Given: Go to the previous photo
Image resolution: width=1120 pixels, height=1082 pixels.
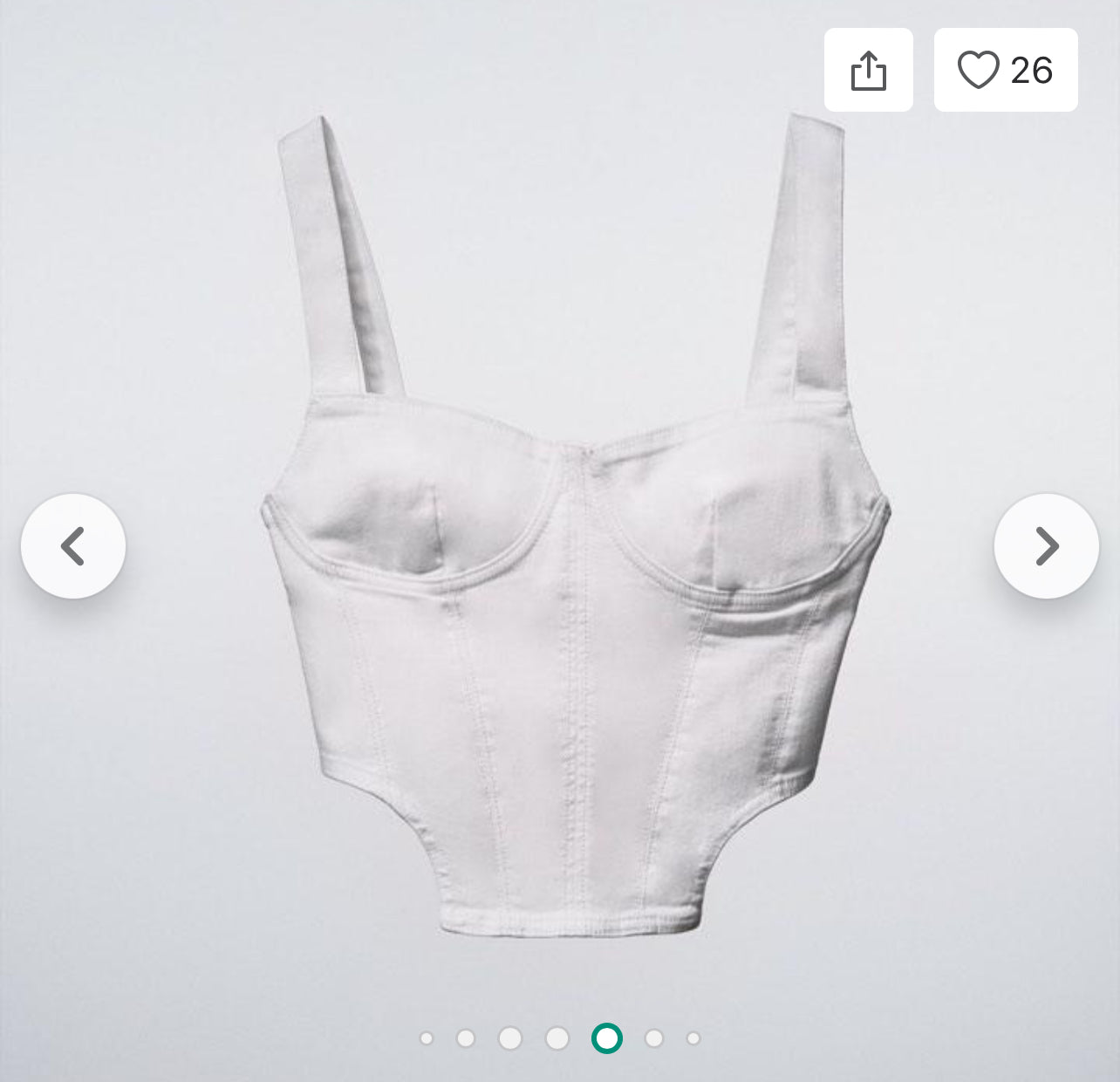Looking at the screenshot, I should pyautogui.click(x=73, y=546).
